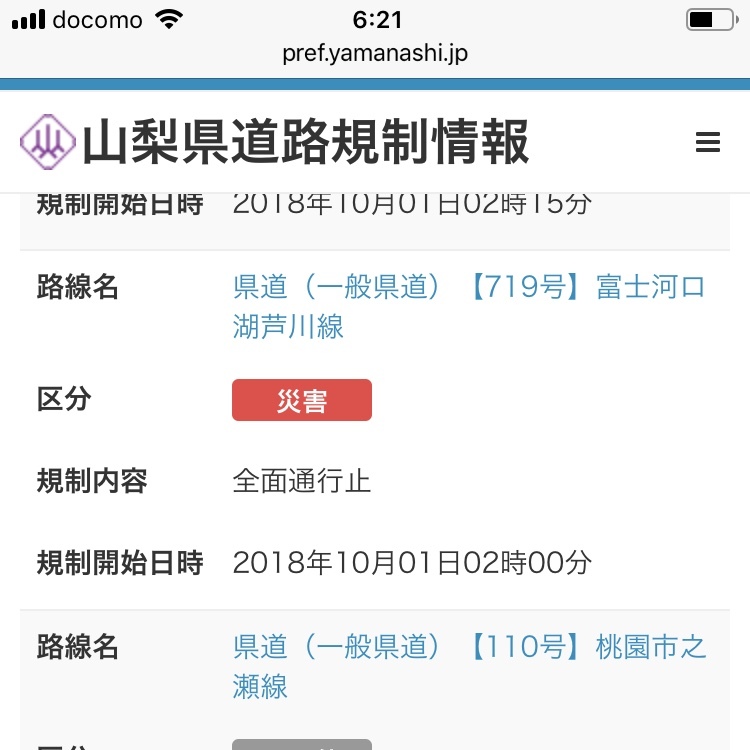Open route 110号 桃園市之瀬線 link

(468, 665)
